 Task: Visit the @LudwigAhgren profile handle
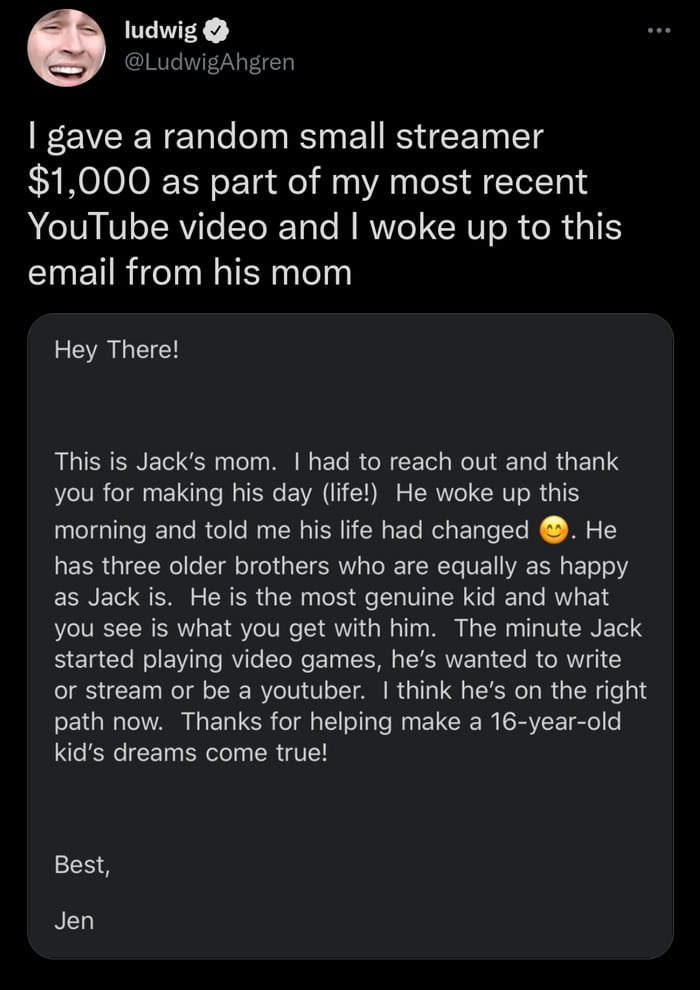[209, 62]
